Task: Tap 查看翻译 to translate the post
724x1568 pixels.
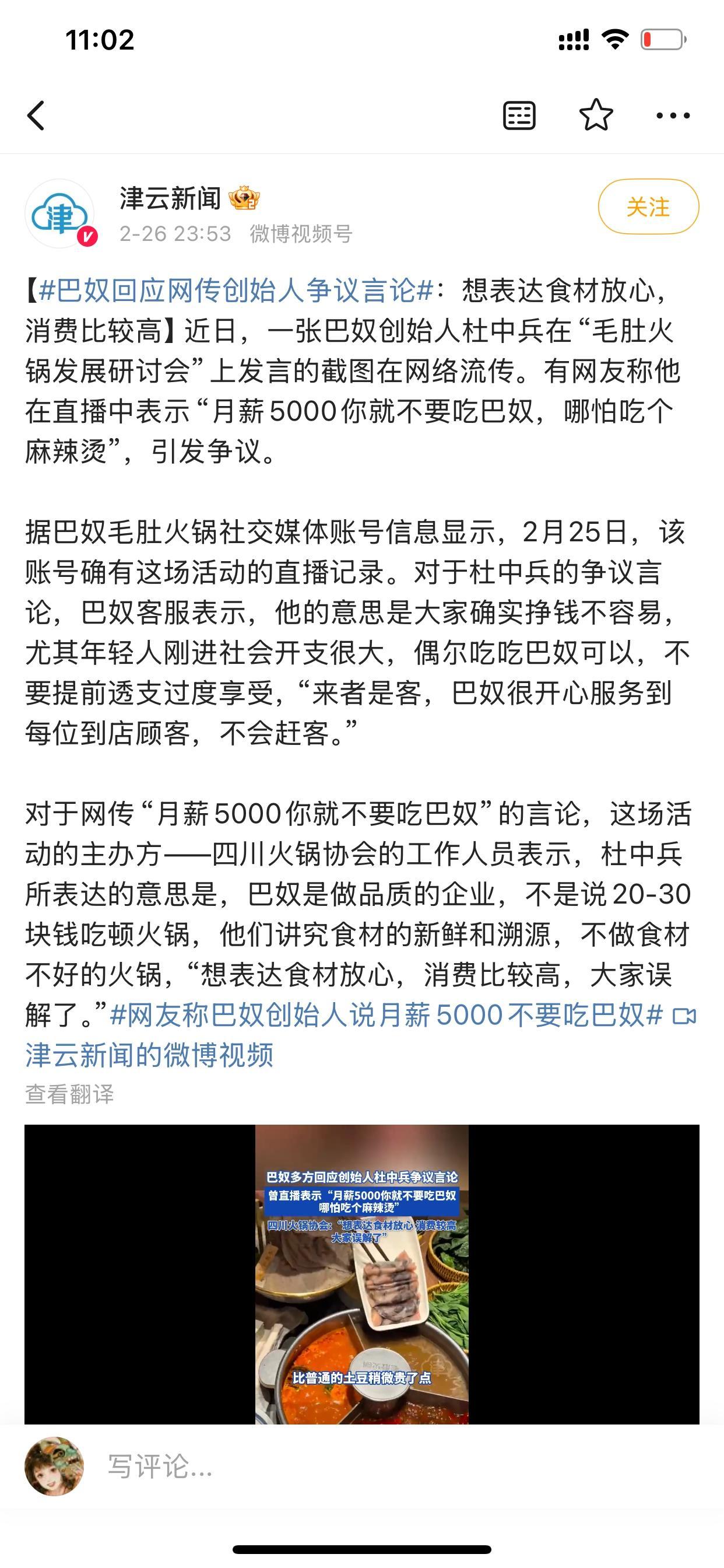Action: tap(69, 1094)
